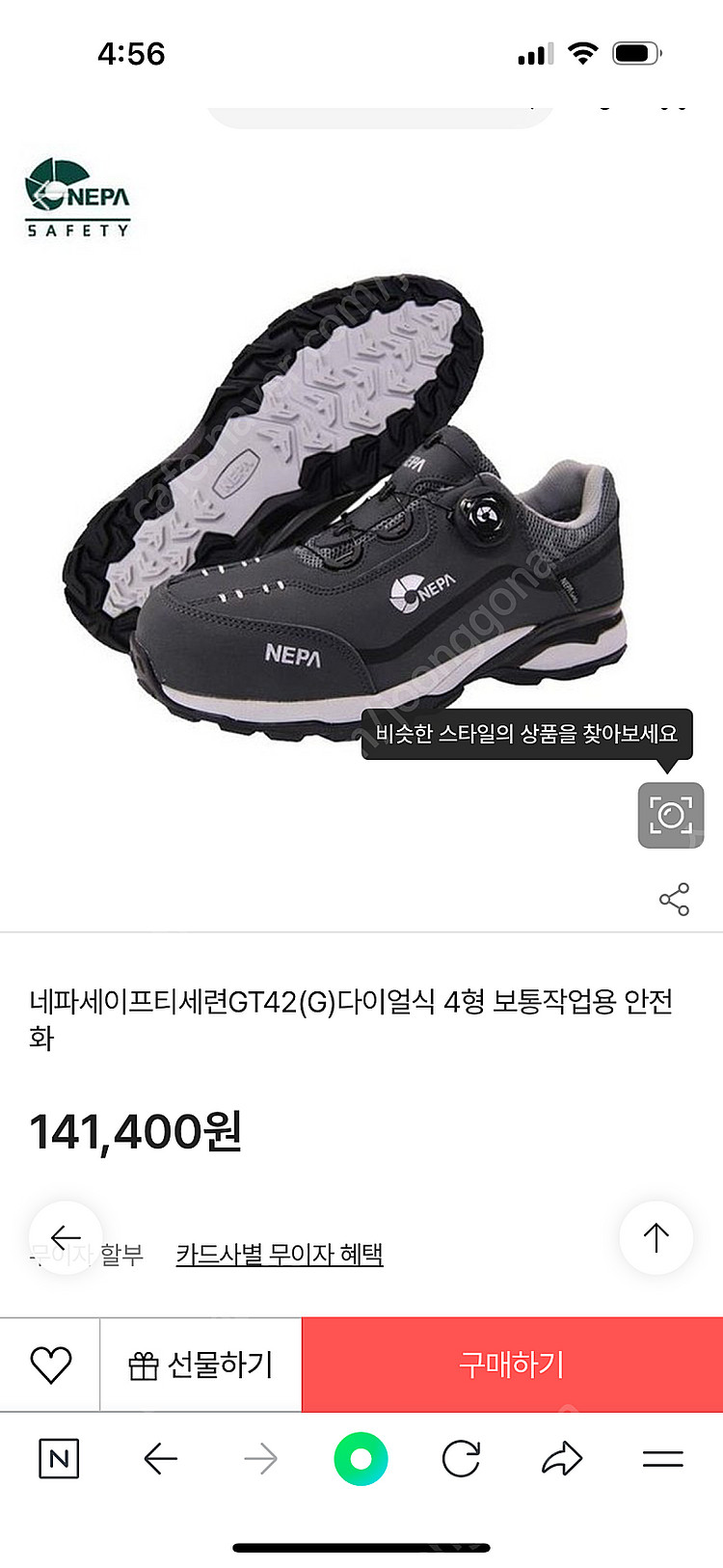
Task: Go forward with the browser toolbar arrow
Action: 260,1459
